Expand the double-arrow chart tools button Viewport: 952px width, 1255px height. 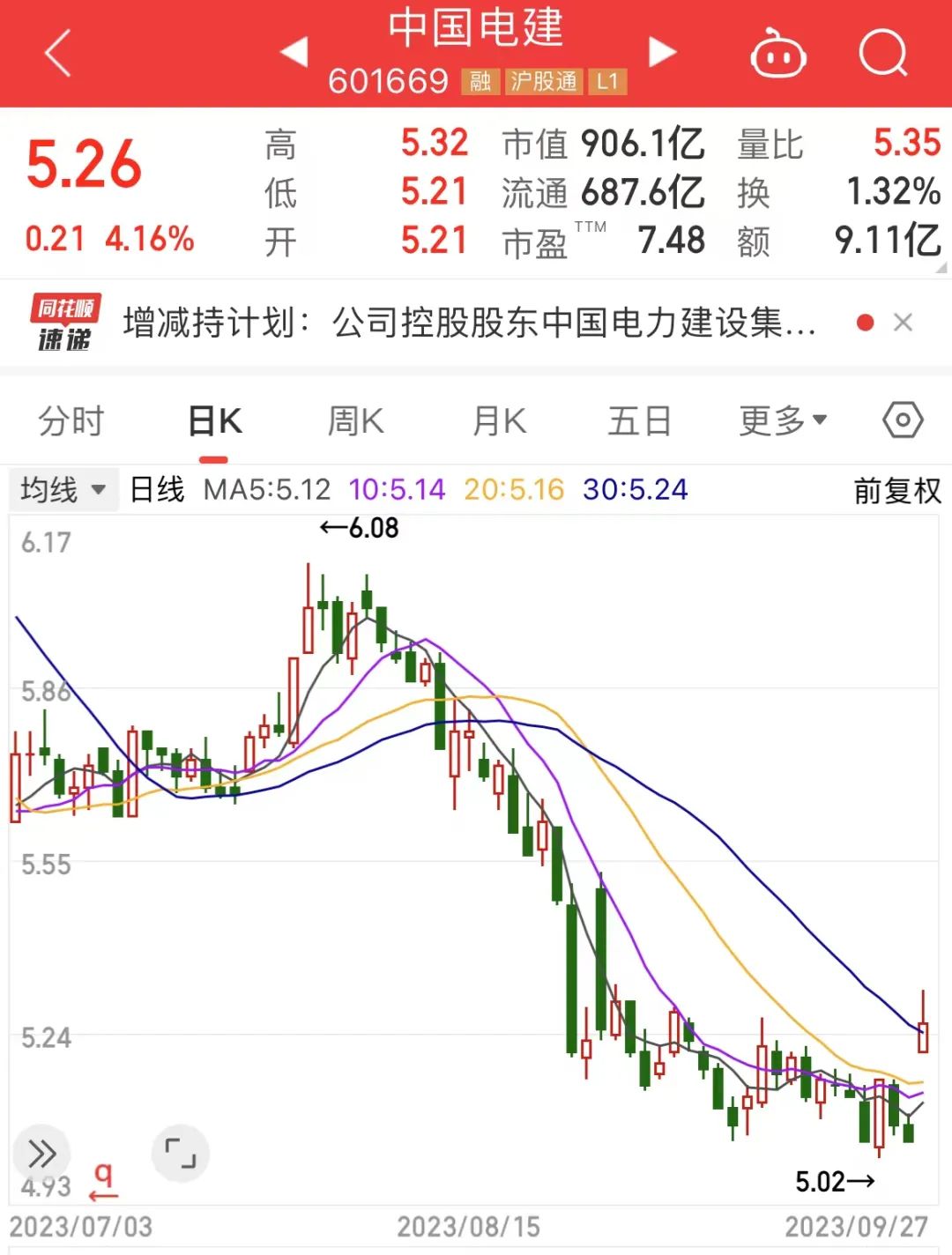pos(41,1153)
